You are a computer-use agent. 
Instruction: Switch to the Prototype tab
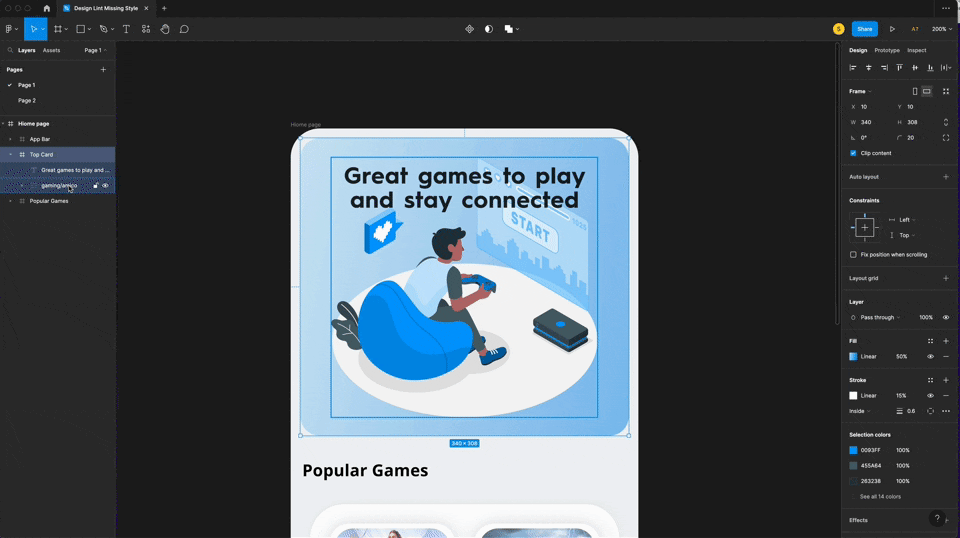[x=886, y=50]
